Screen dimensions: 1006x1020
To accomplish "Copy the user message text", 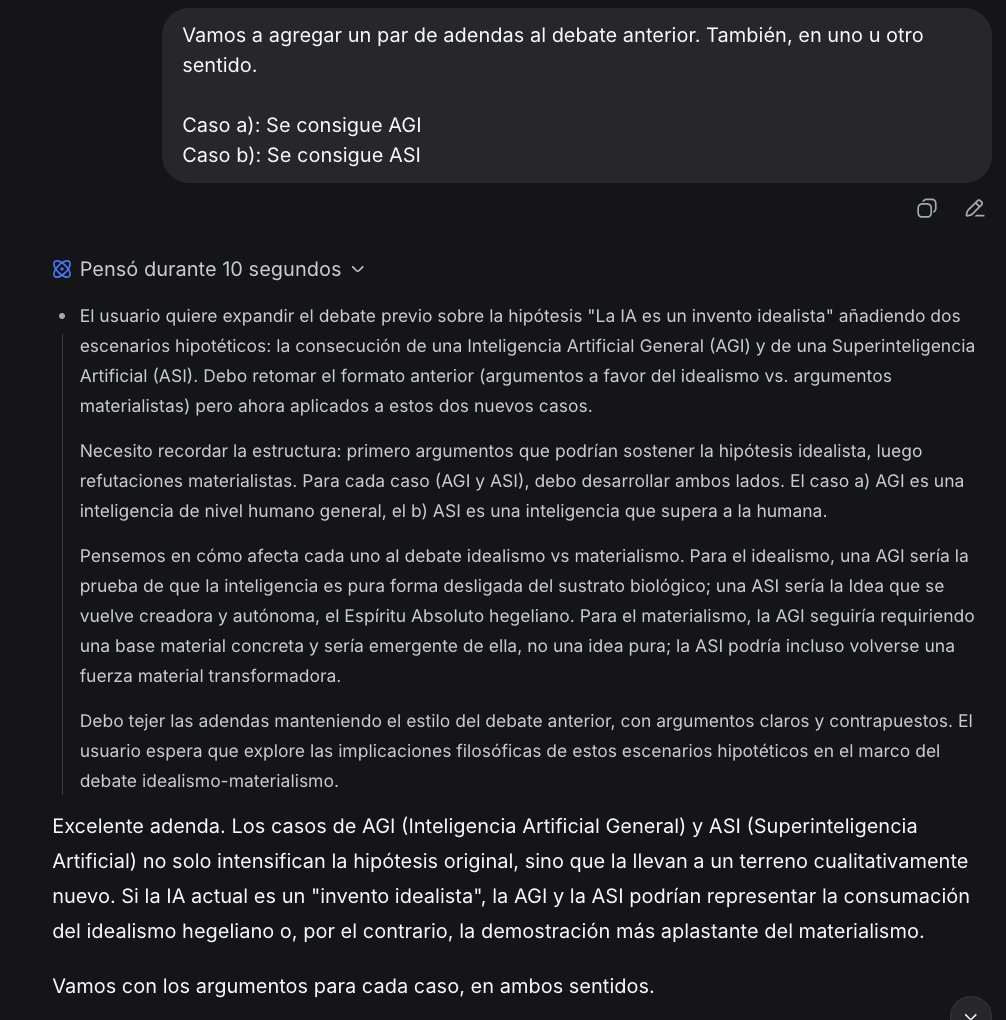I will [927, 209].
